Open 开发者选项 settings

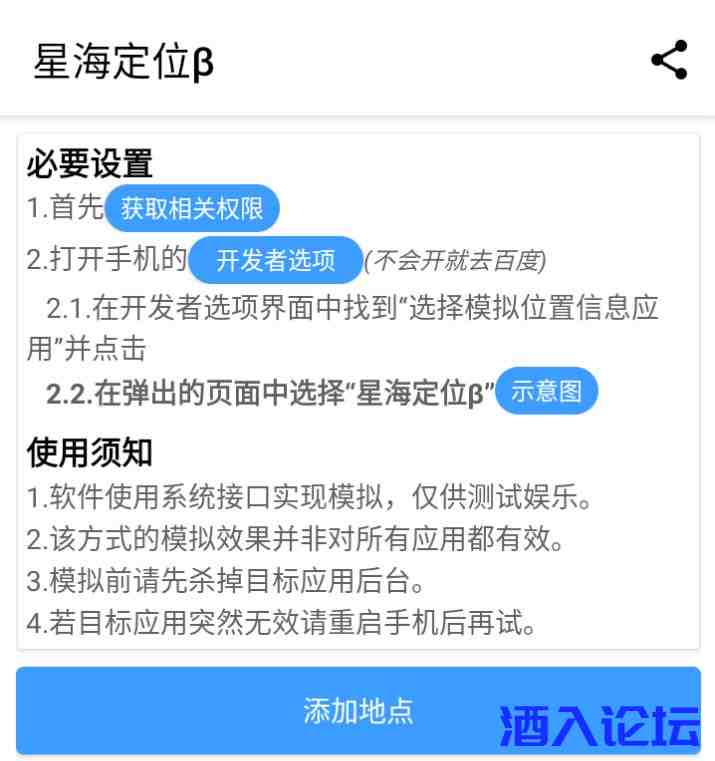click(276, 261)
